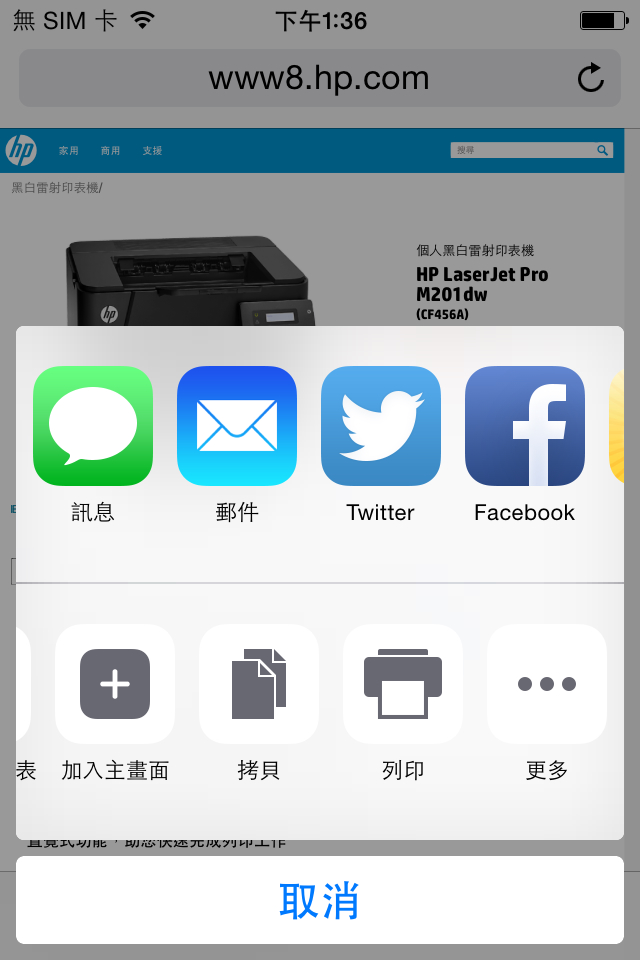The image size is (640, 960).
Task: Dismiss the share sheet with 取消
Action: coord(320,900)
